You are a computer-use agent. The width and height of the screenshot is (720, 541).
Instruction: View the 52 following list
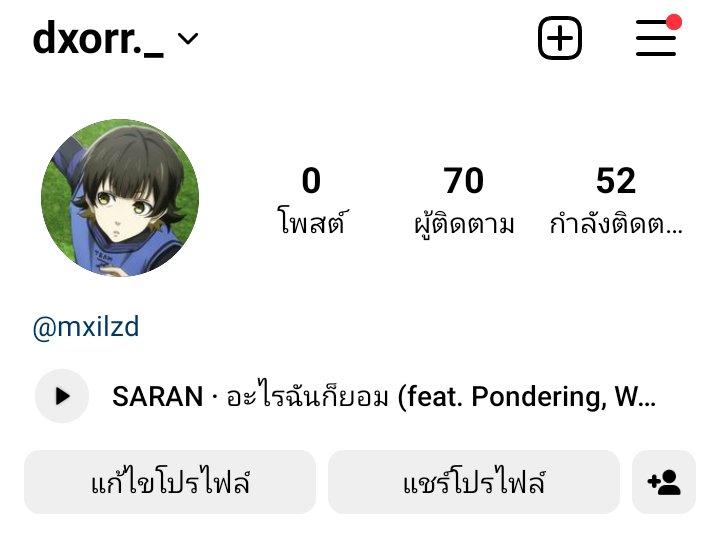point(615,198)
